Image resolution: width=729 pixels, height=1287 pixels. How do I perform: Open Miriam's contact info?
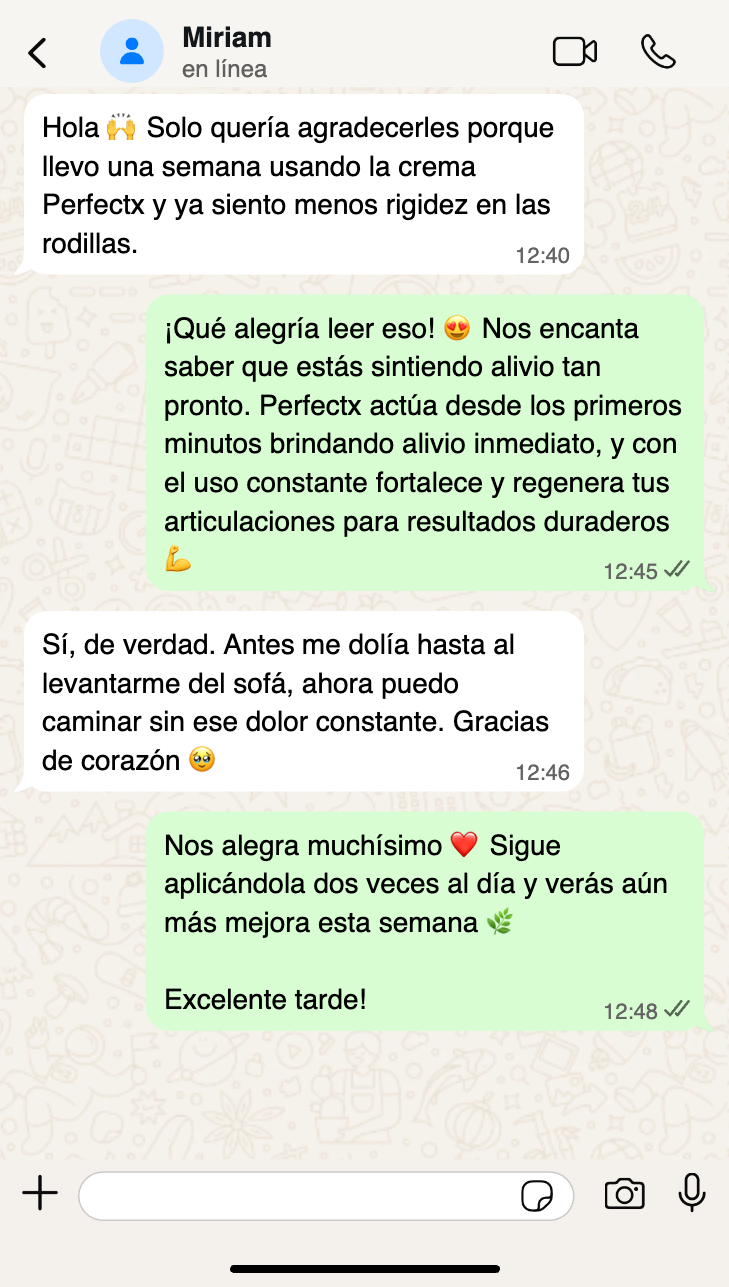pos(226,52)
